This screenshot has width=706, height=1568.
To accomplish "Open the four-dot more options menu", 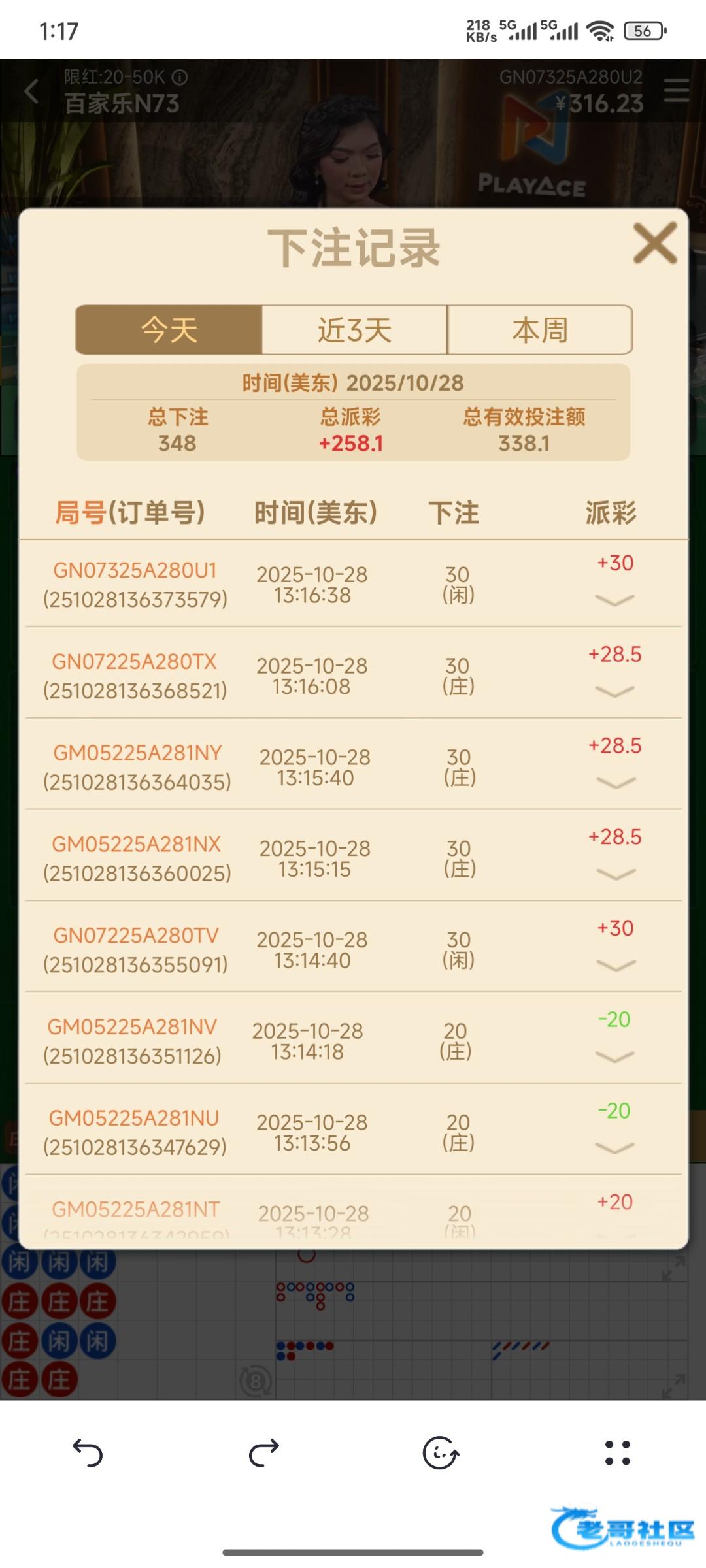I will pyautogui.click(x=617, y=1453).
